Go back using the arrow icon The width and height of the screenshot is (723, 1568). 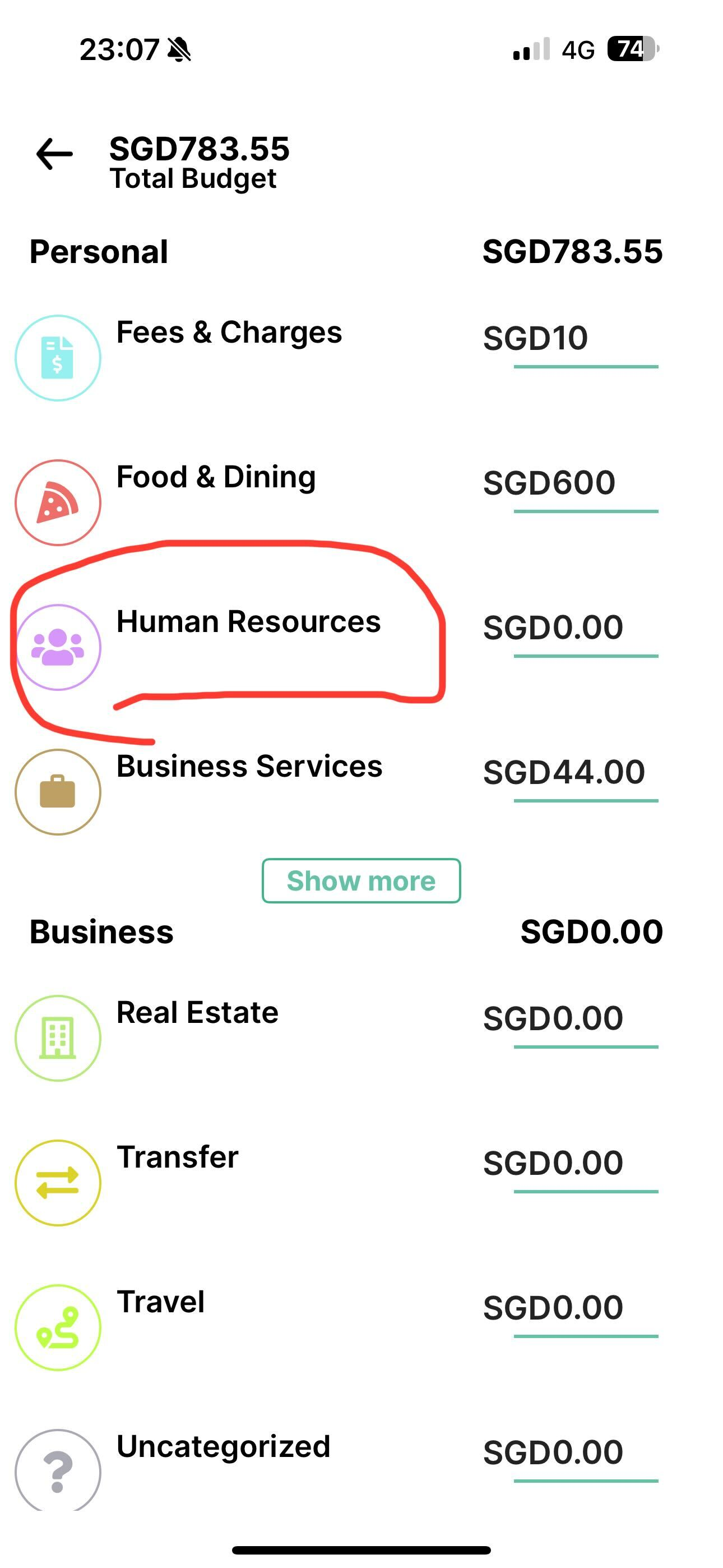click(x=54, y=154)
